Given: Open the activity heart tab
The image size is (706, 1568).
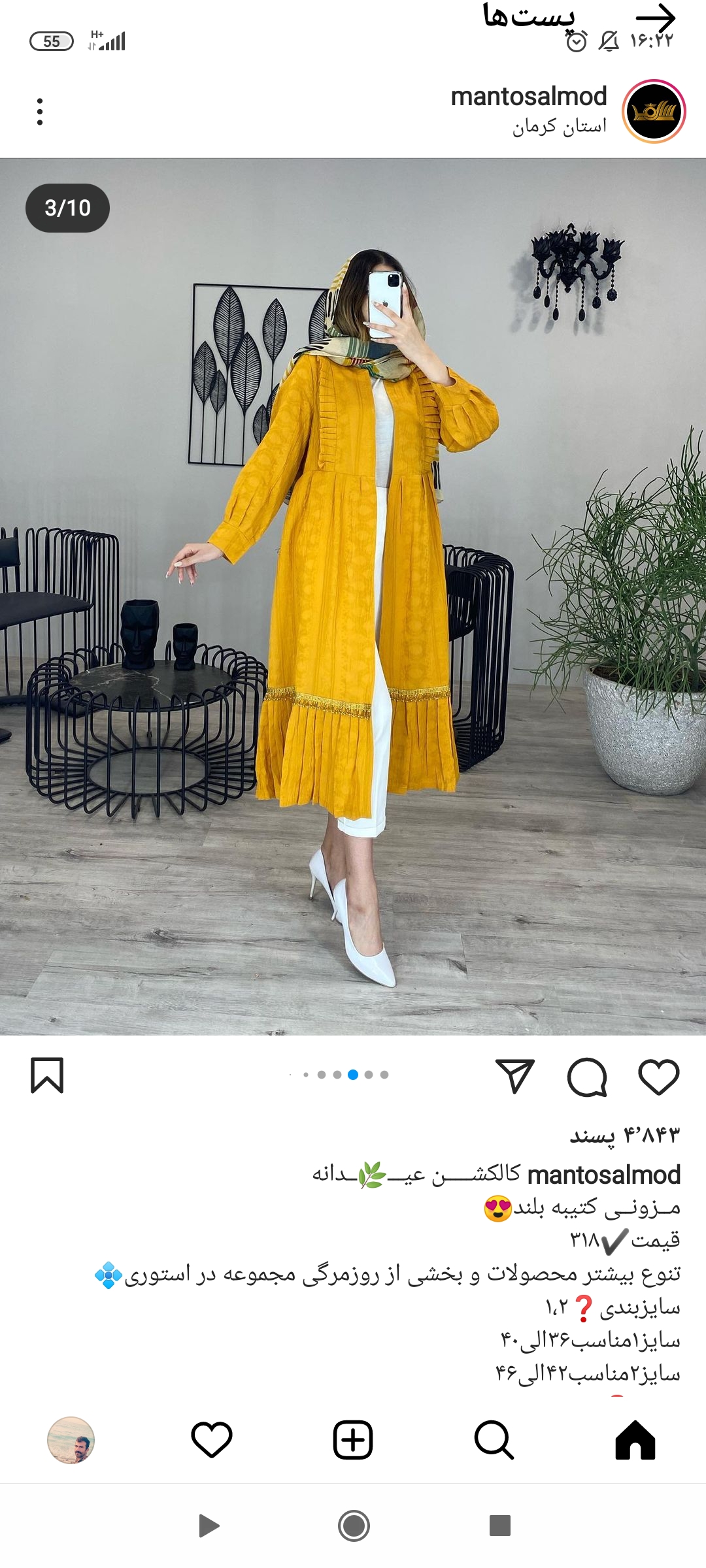Looking at the screenshot, I should 212,1440.
